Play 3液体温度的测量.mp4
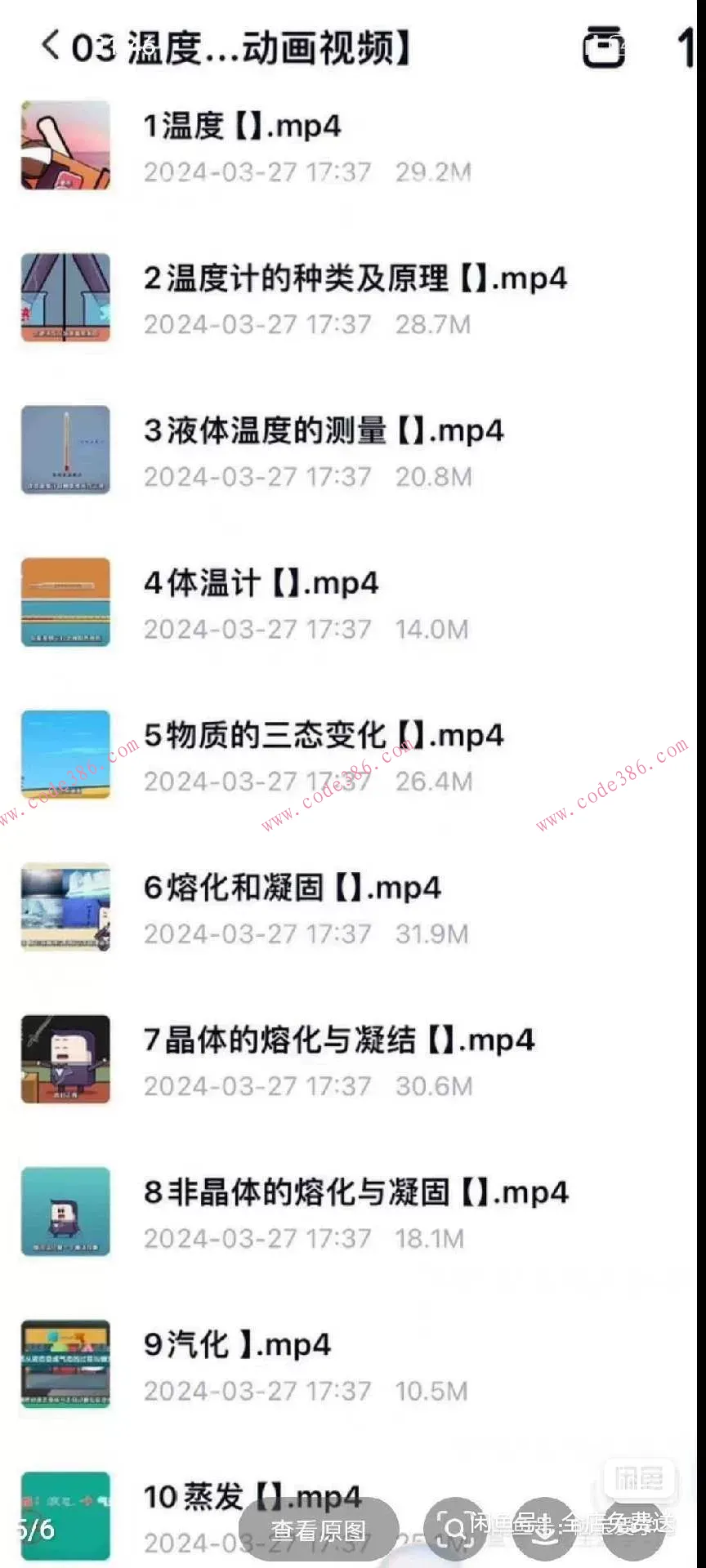 click(x=323, y=430)
